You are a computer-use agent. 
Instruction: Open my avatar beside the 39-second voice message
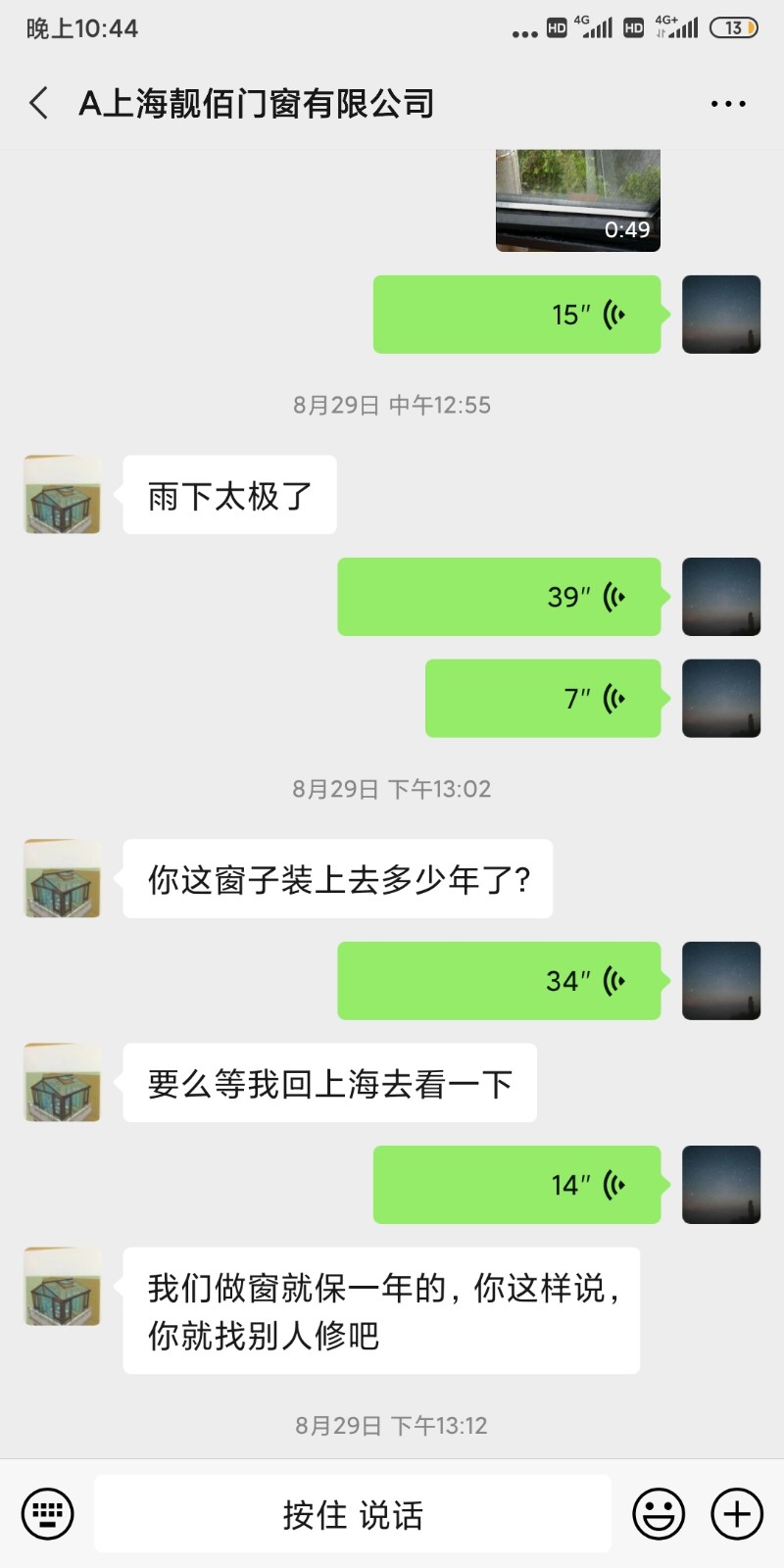721,597
